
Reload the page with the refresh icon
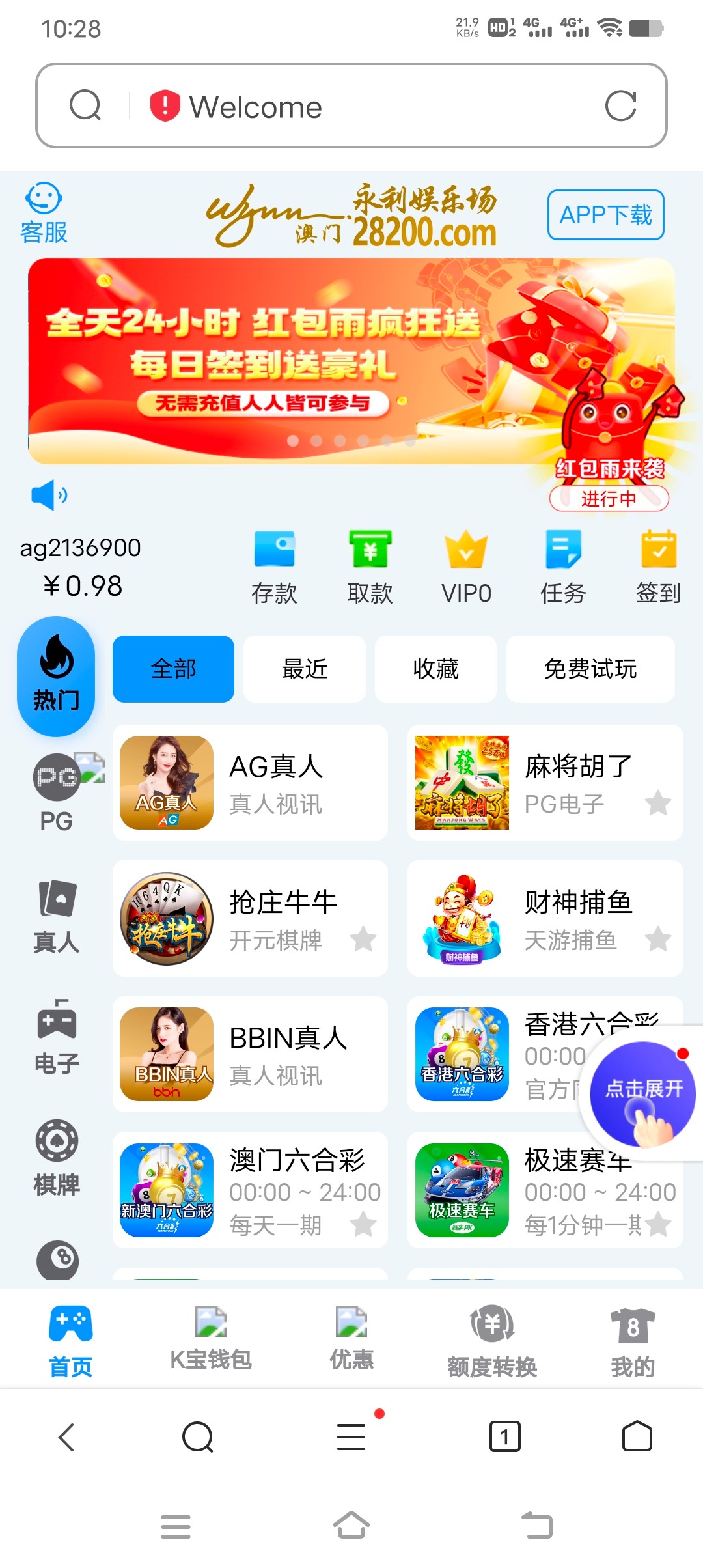[x=620, y=106]
